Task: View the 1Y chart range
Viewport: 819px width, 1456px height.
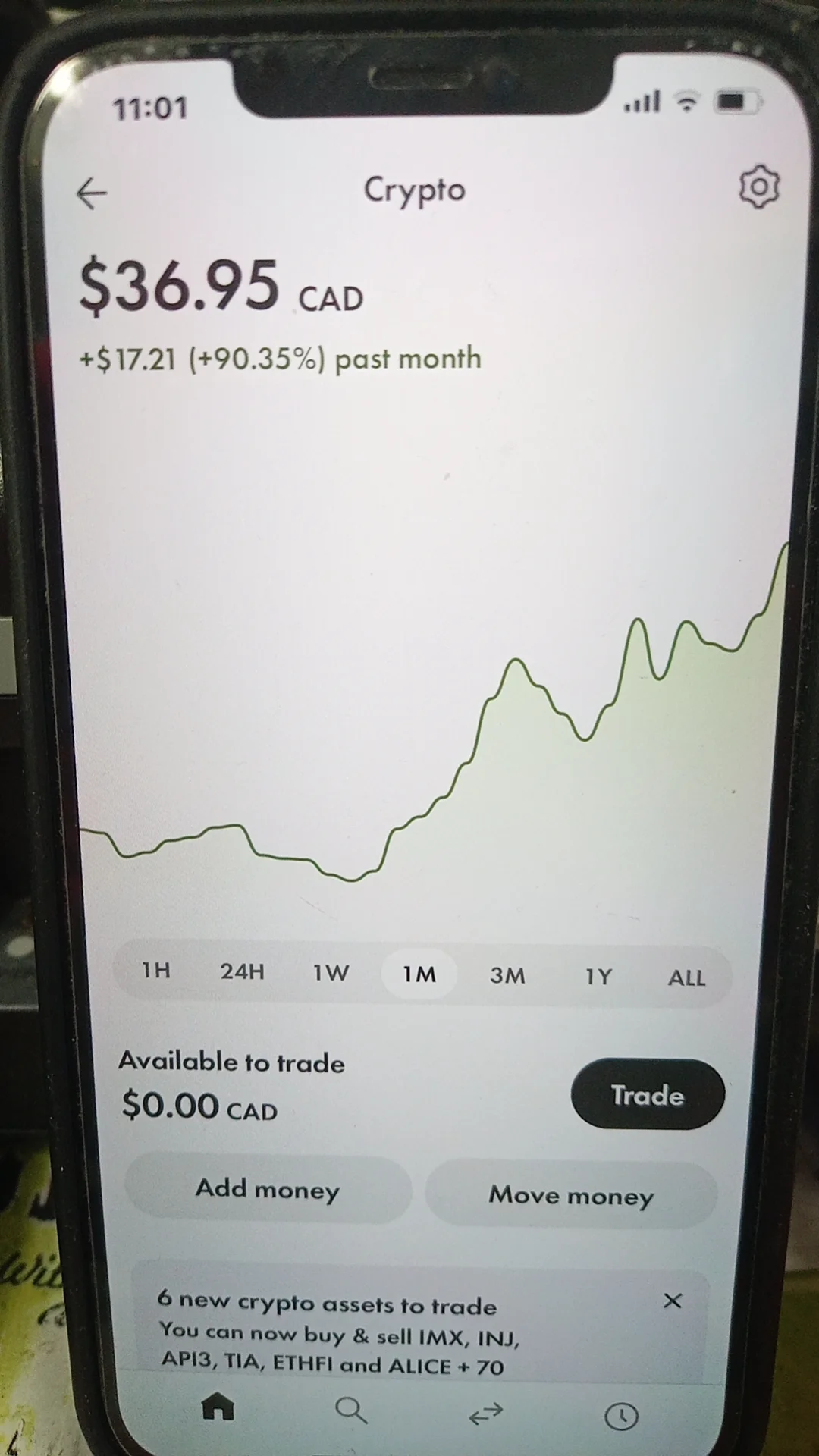Action: 598,977
